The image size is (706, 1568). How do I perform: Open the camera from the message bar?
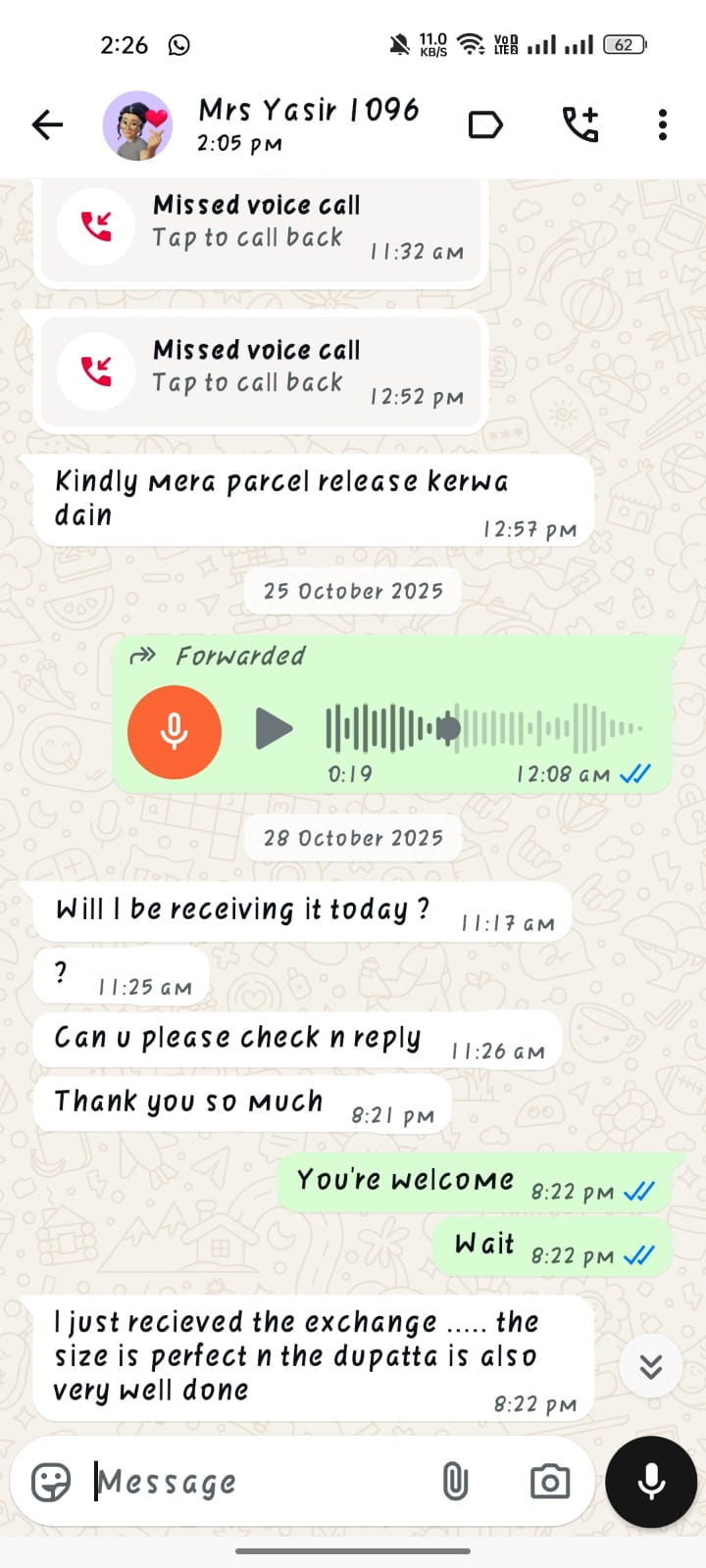pos(550,1482)
